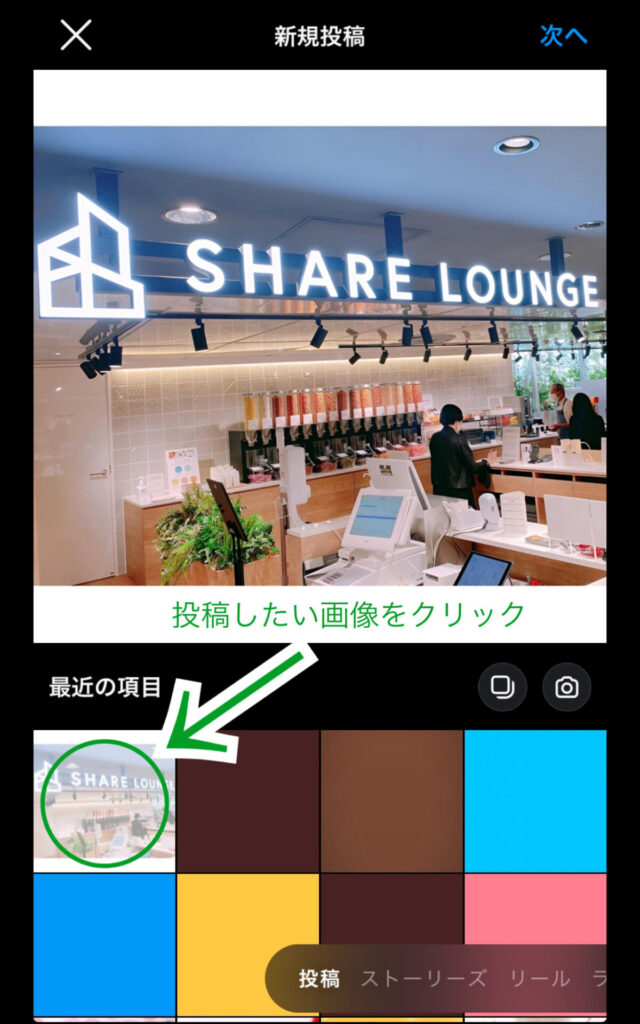Switch to the ストーリーズ mode

423,978
